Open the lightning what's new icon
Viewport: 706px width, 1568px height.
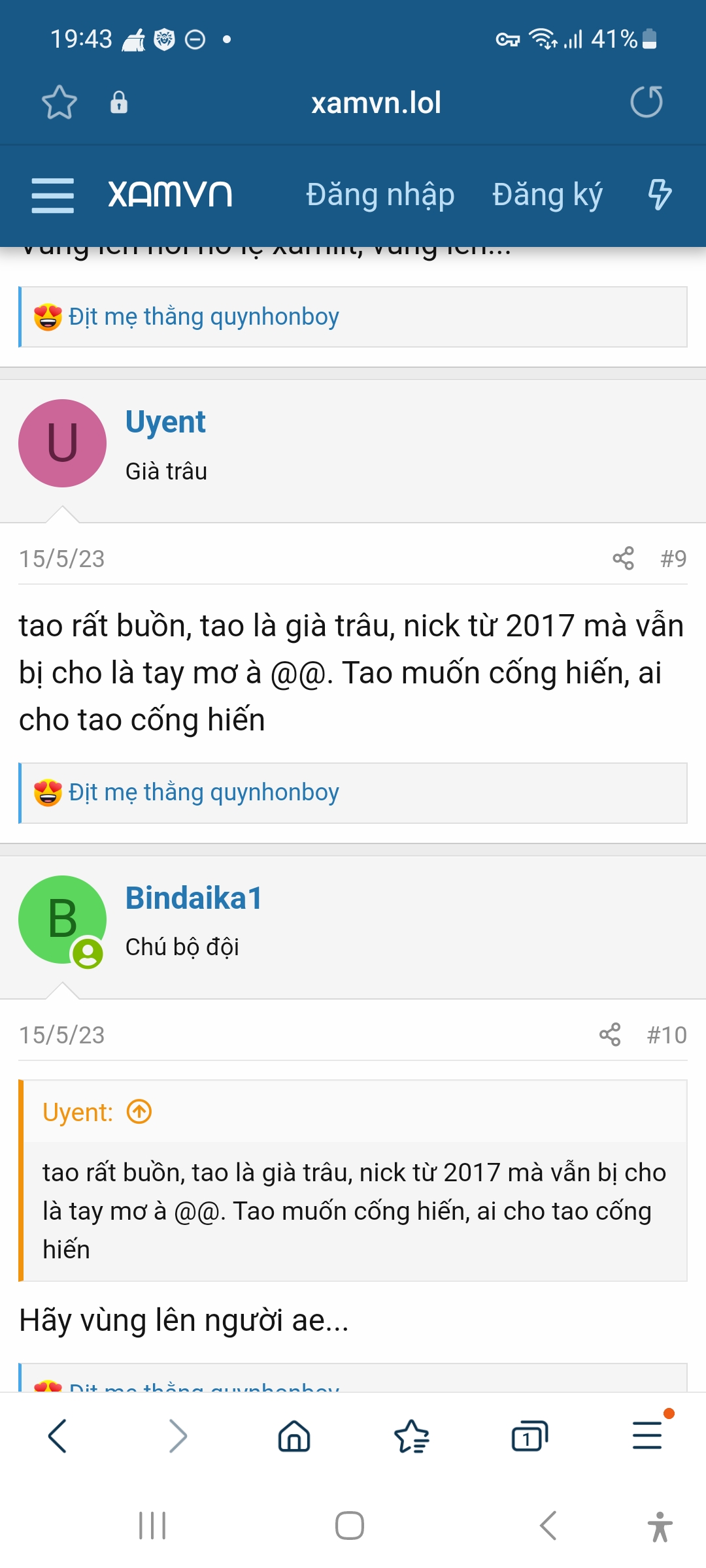(659, 195)
